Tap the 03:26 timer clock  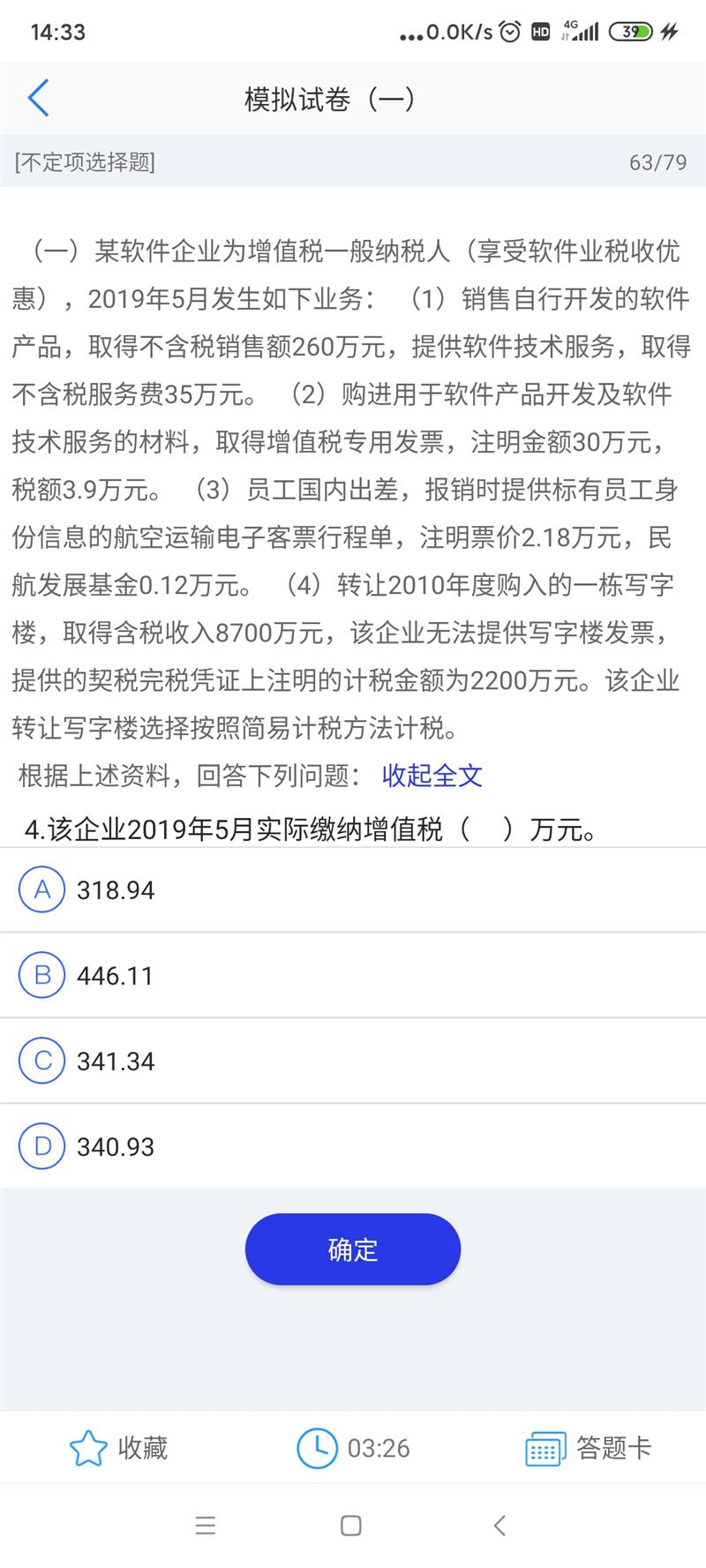pos(353,1448)
